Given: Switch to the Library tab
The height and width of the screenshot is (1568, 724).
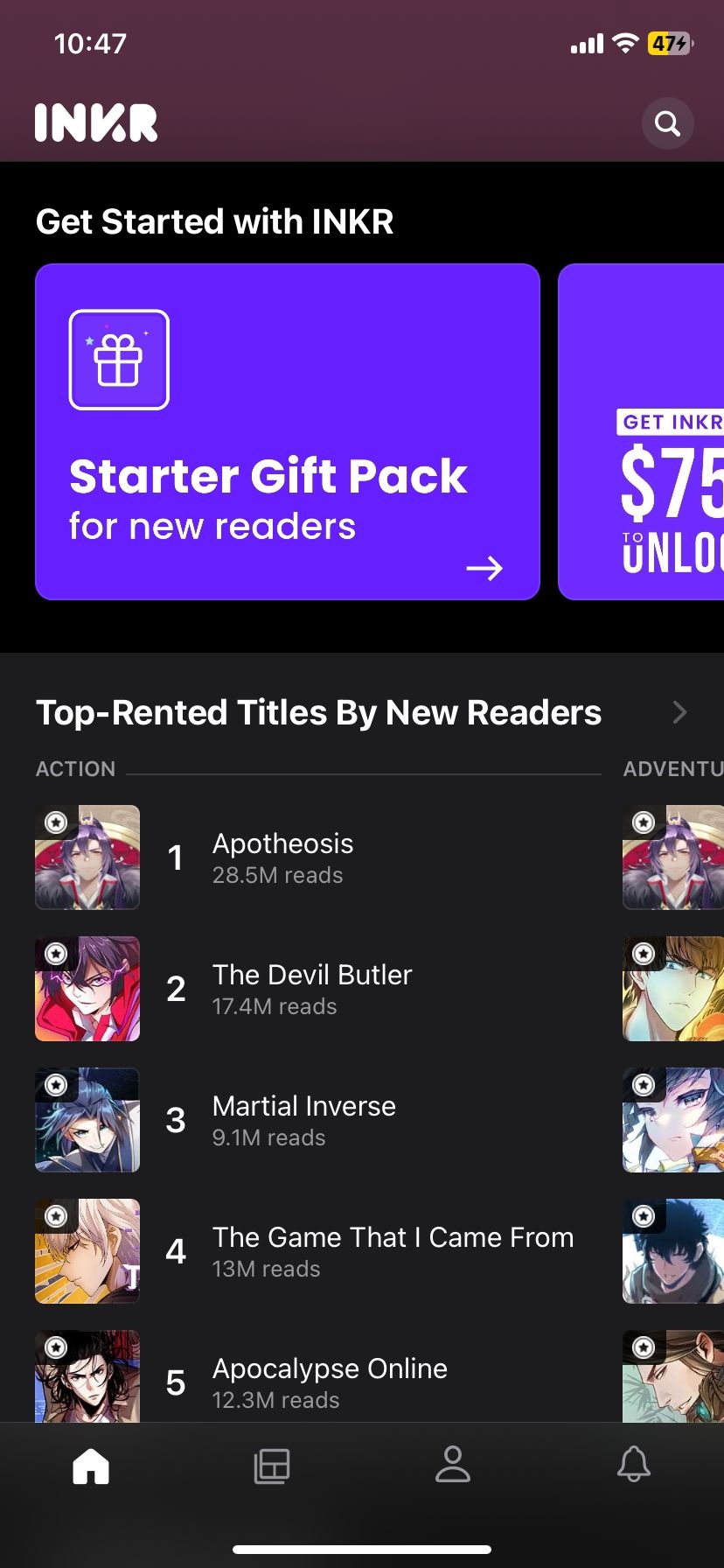Looking at the screenshot, I should 271,1466.
